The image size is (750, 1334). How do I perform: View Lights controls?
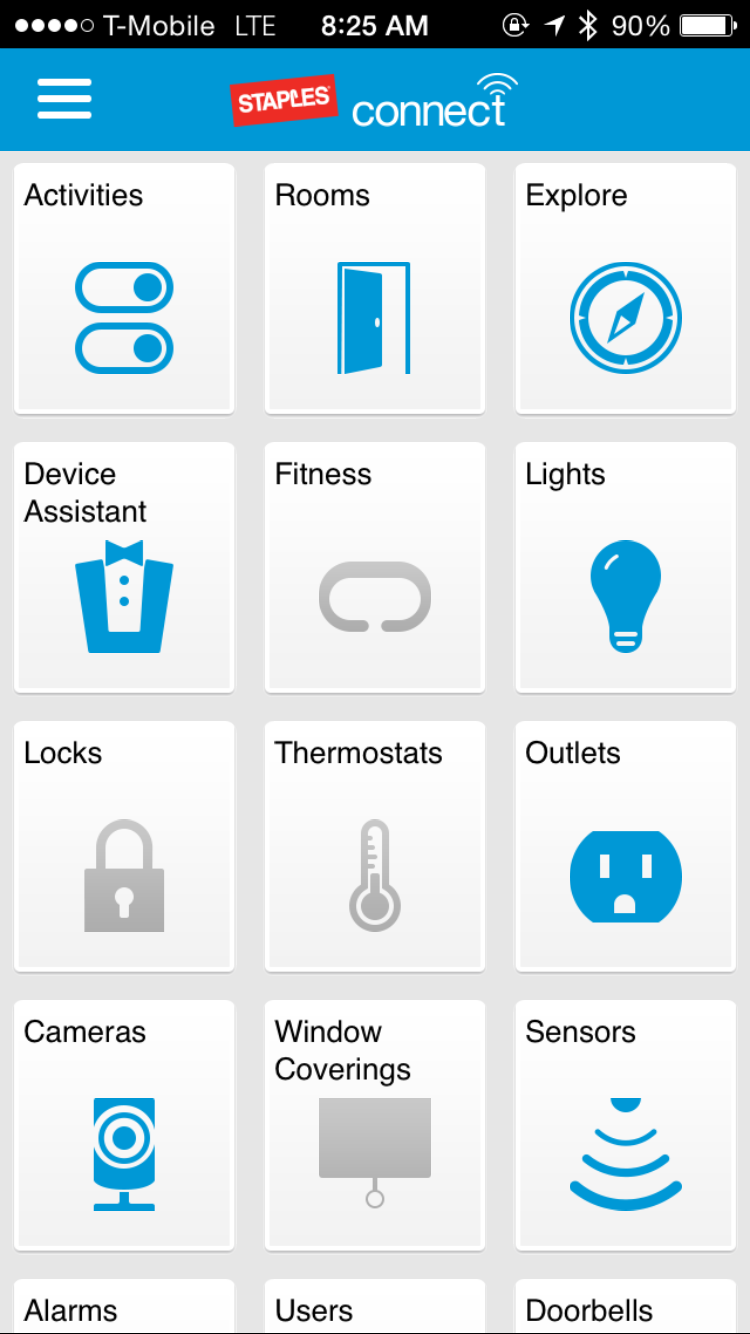click(x=625, y=567)
